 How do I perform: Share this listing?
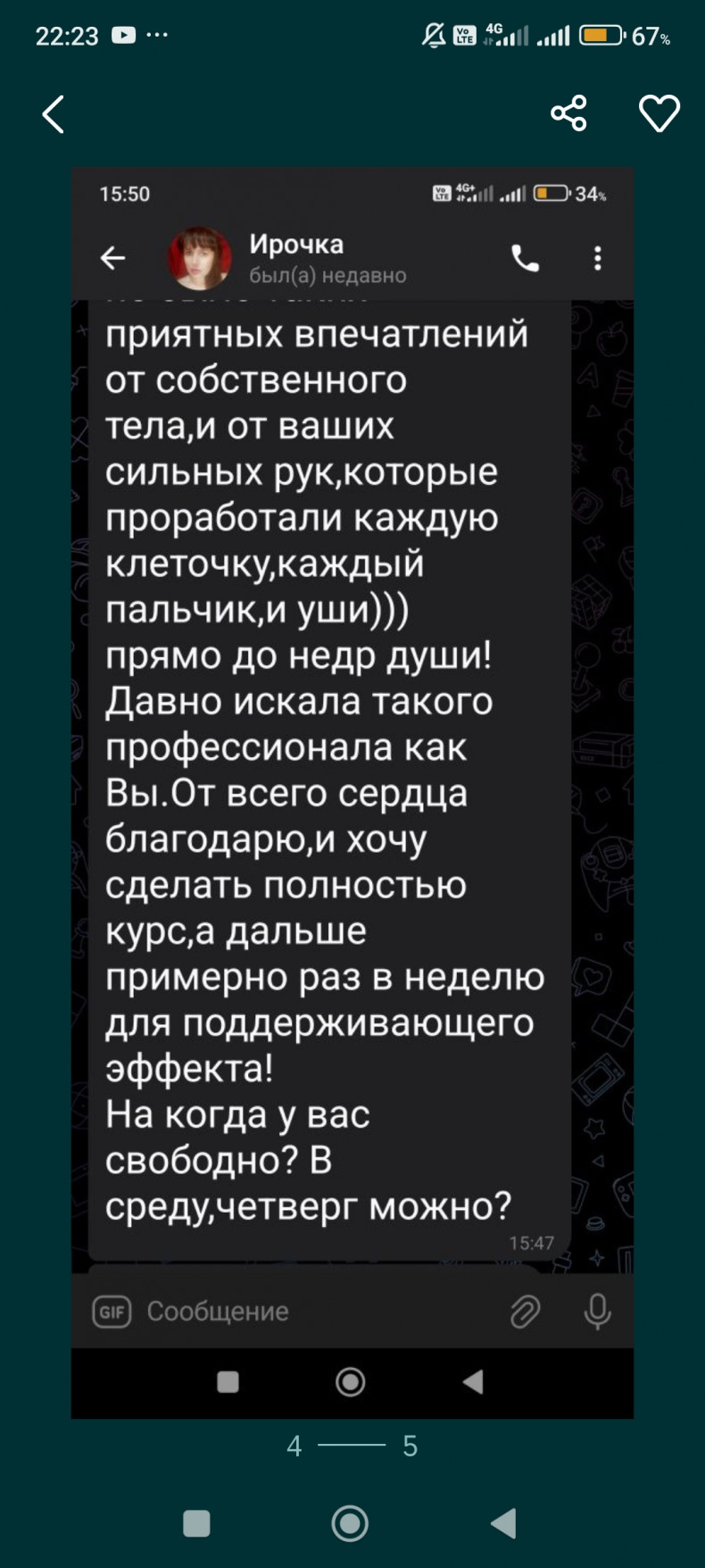coord(568,113)
